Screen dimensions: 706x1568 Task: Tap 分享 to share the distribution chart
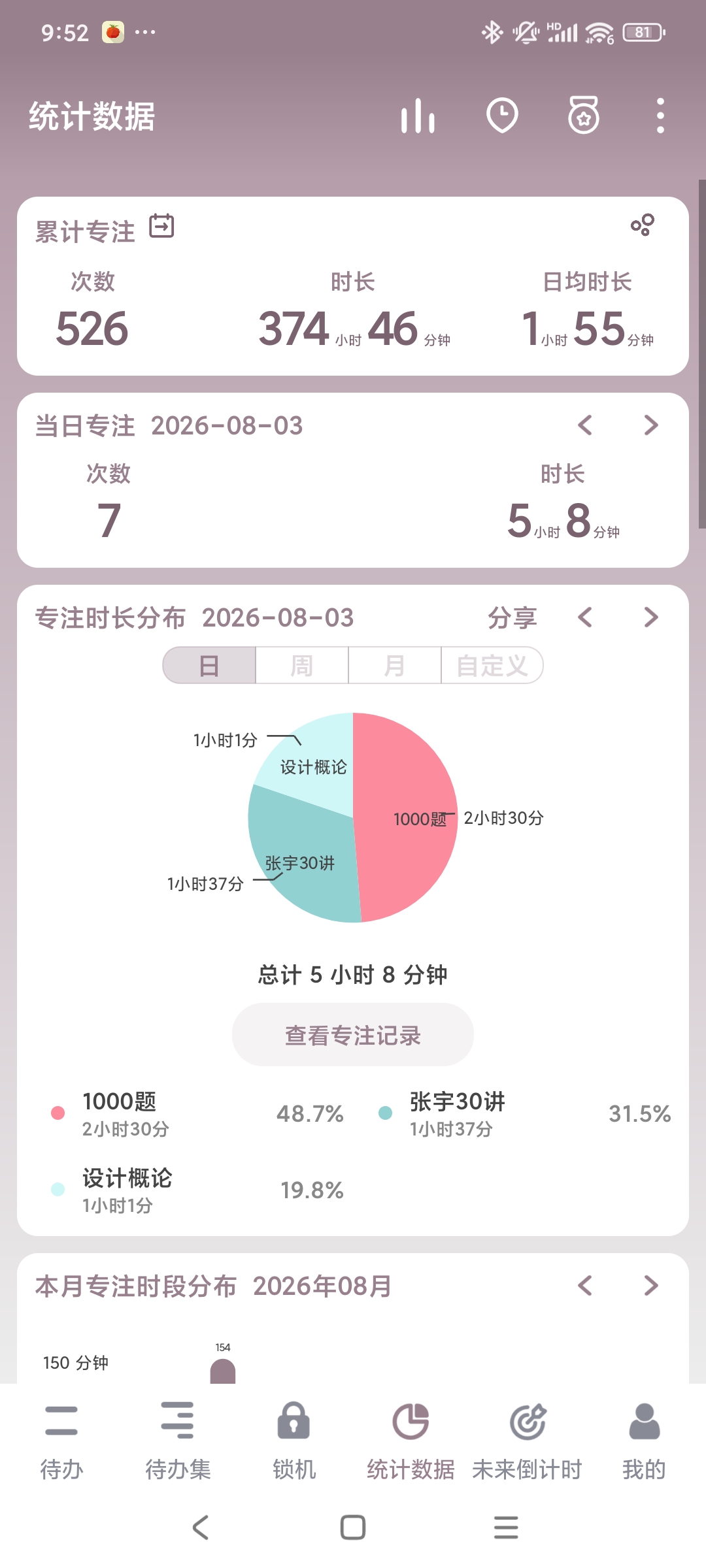[x=513, y=617]
